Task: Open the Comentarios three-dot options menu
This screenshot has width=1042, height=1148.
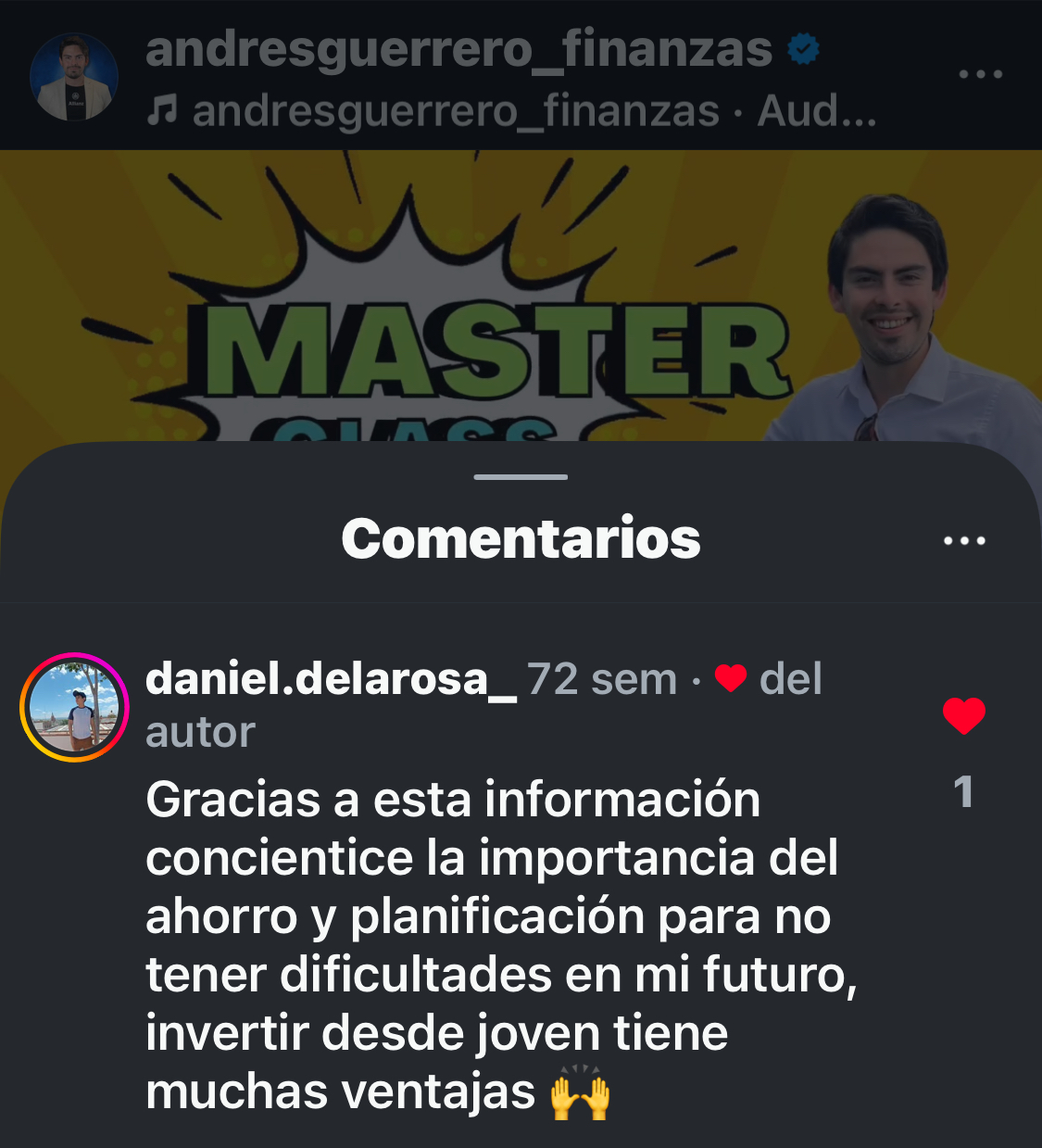Action: point(963,540)
